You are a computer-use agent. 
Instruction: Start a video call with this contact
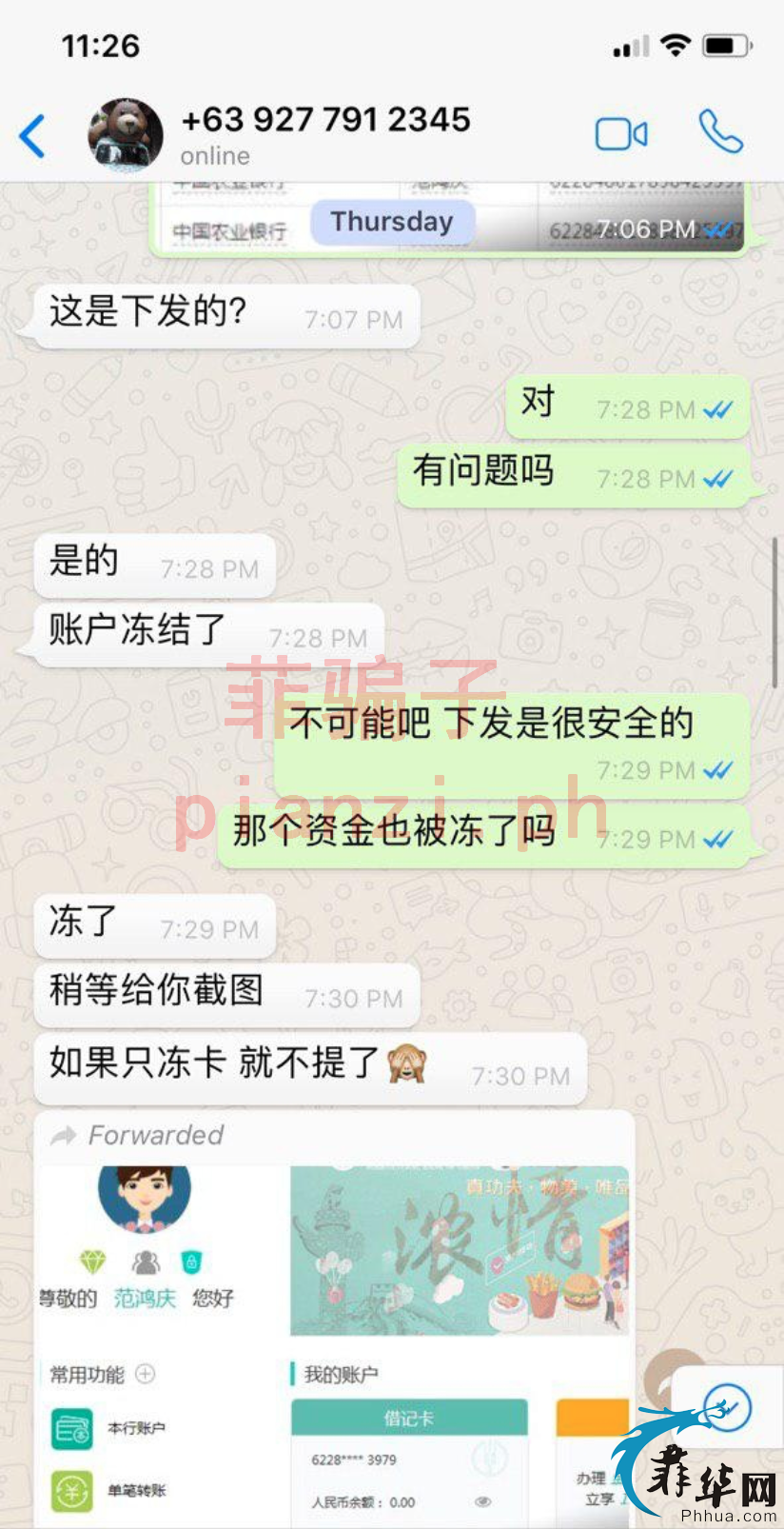tap(621, 134)
